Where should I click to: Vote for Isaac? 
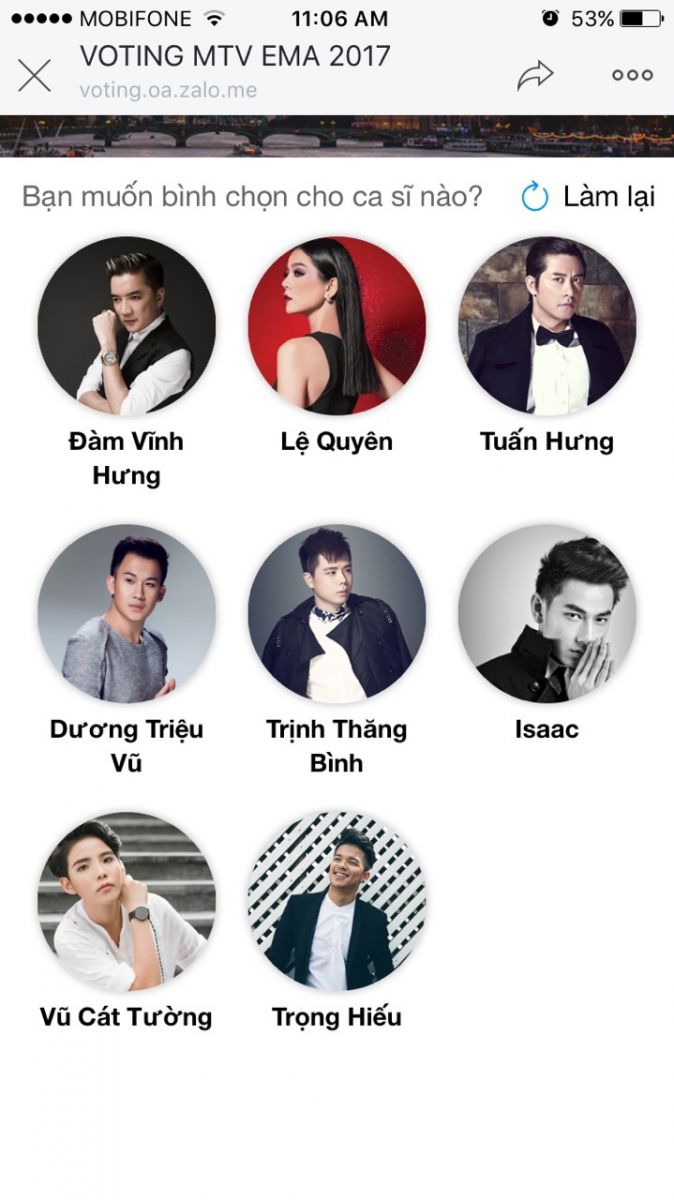pos(547,613)
